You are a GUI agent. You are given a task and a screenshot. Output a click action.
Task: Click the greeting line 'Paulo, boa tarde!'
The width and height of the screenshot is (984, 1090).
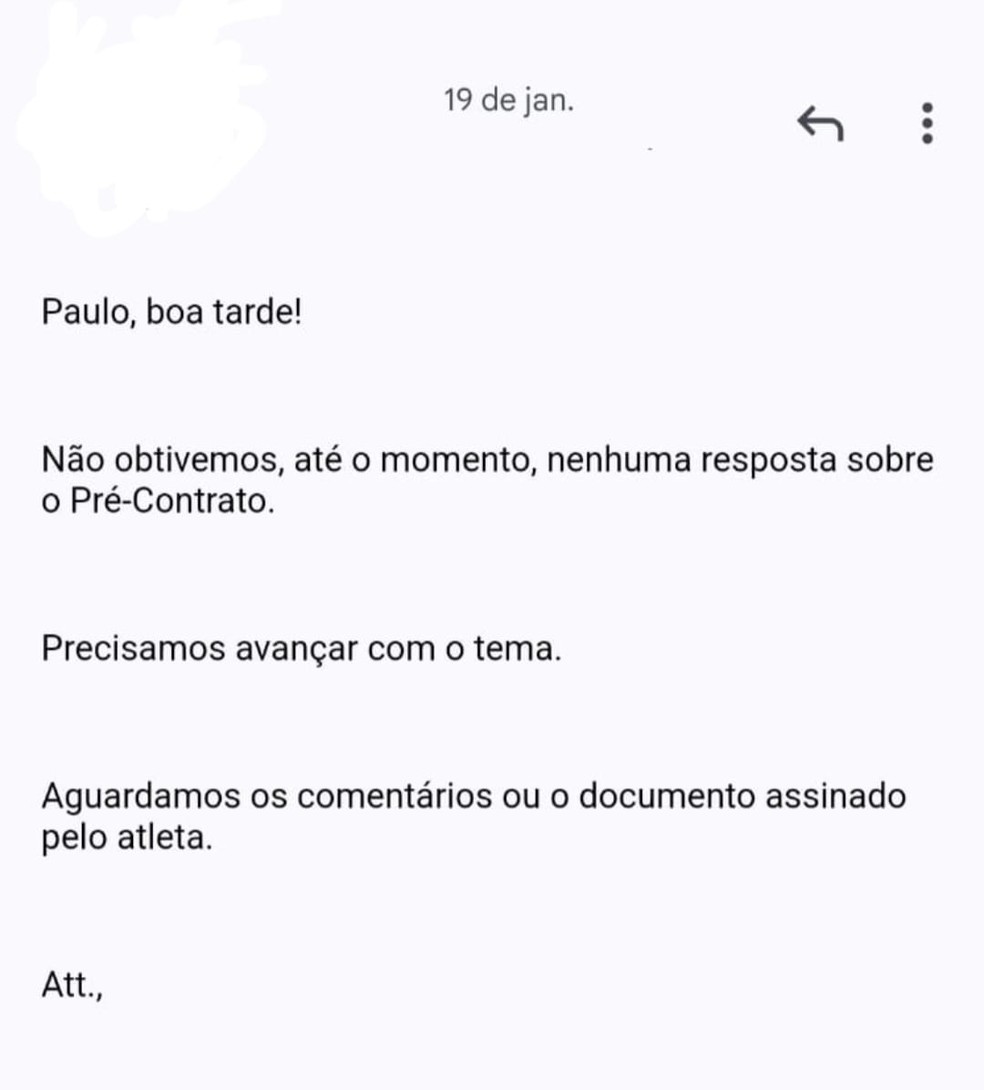pyautogui.click(x=173, y=310)
